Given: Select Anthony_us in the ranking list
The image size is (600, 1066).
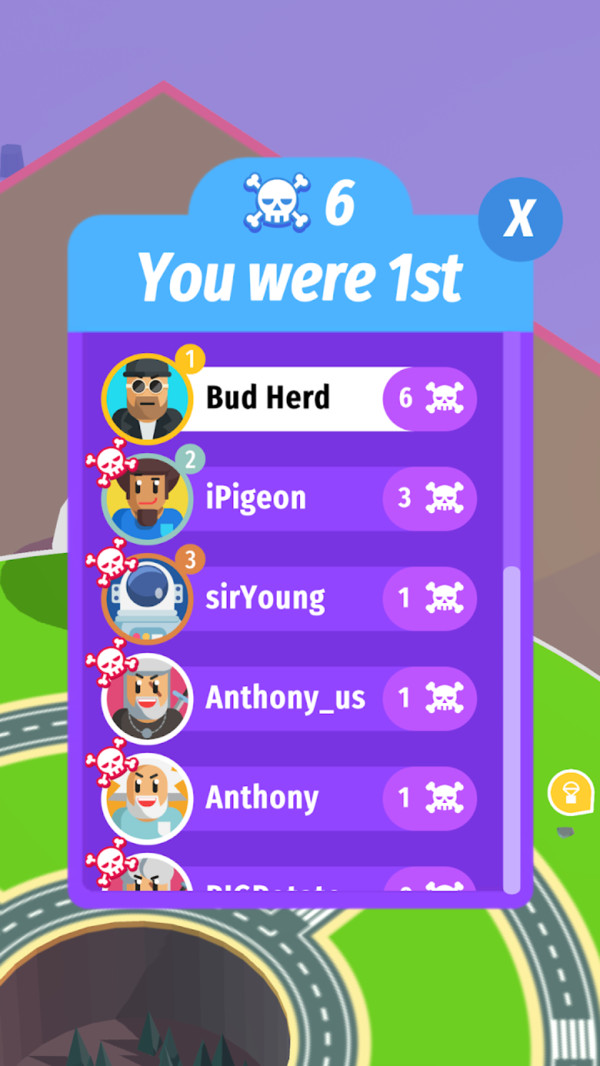Looking at the screenshot, I should click(290, 698).
